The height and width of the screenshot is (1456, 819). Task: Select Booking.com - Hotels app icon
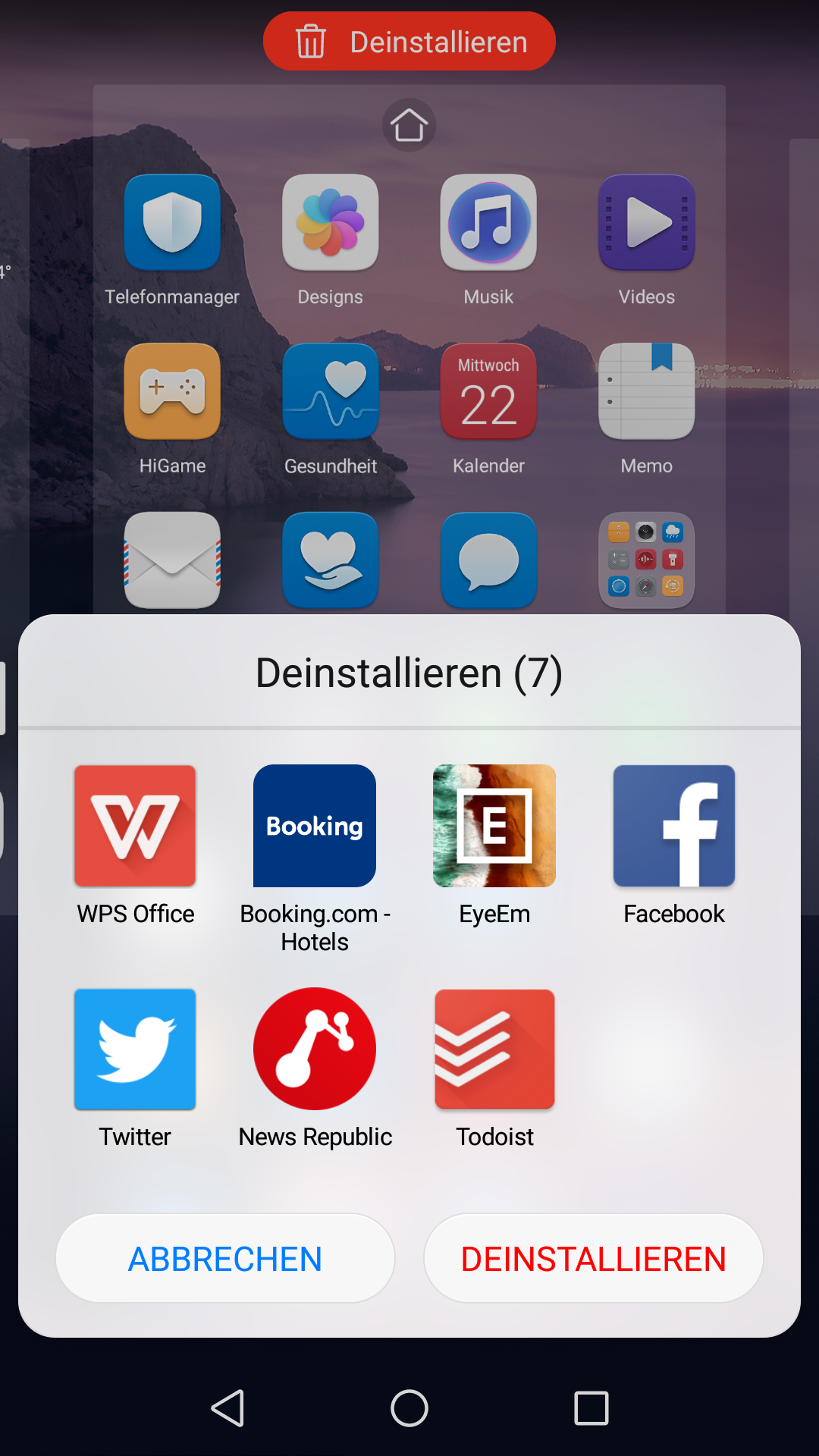point(315,826)
